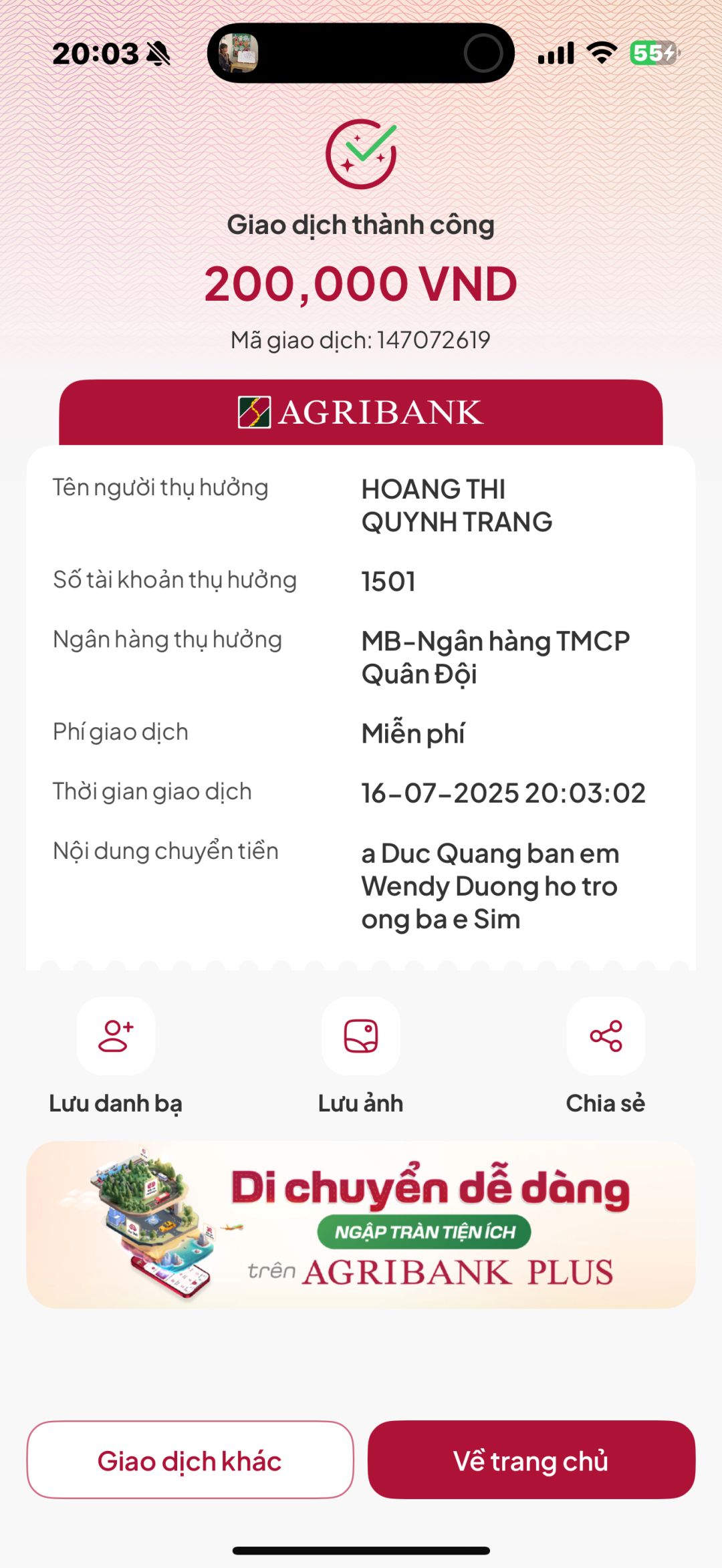Save recipient with Lưu danh bạ

[x=116, y=1037]
